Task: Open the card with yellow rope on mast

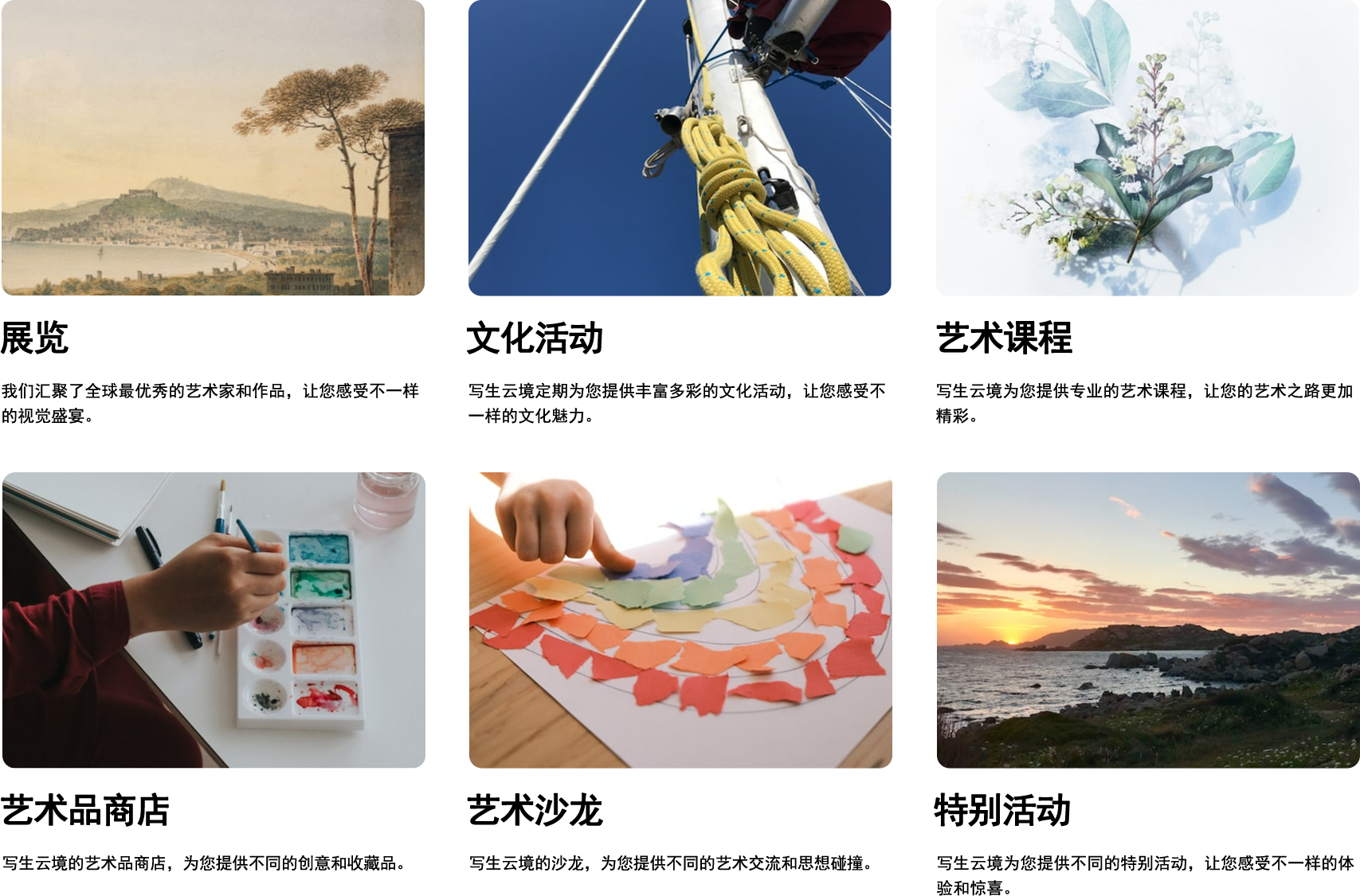Action: coord(679,148)
